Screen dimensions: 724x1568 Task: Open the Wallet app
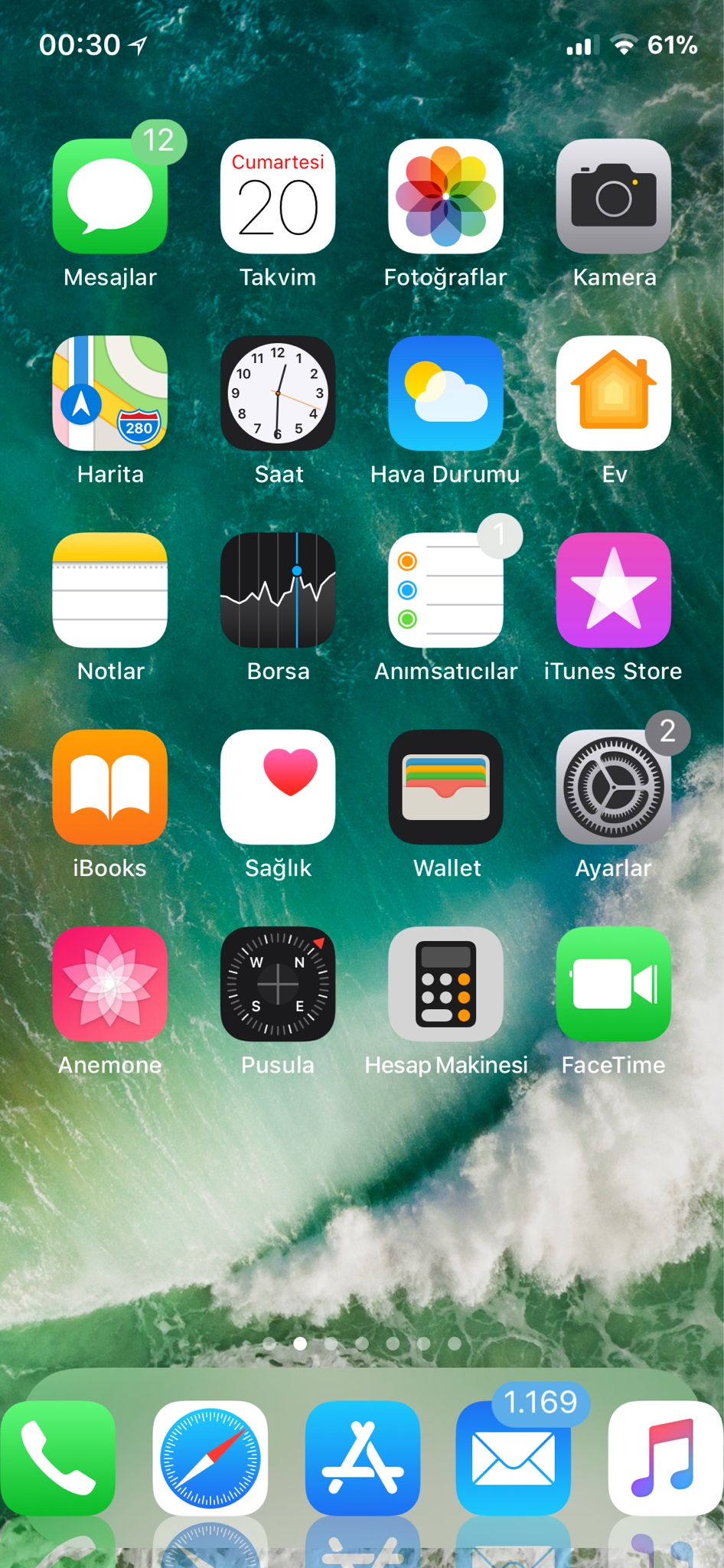pyautogui.click(x=445, y=787)
